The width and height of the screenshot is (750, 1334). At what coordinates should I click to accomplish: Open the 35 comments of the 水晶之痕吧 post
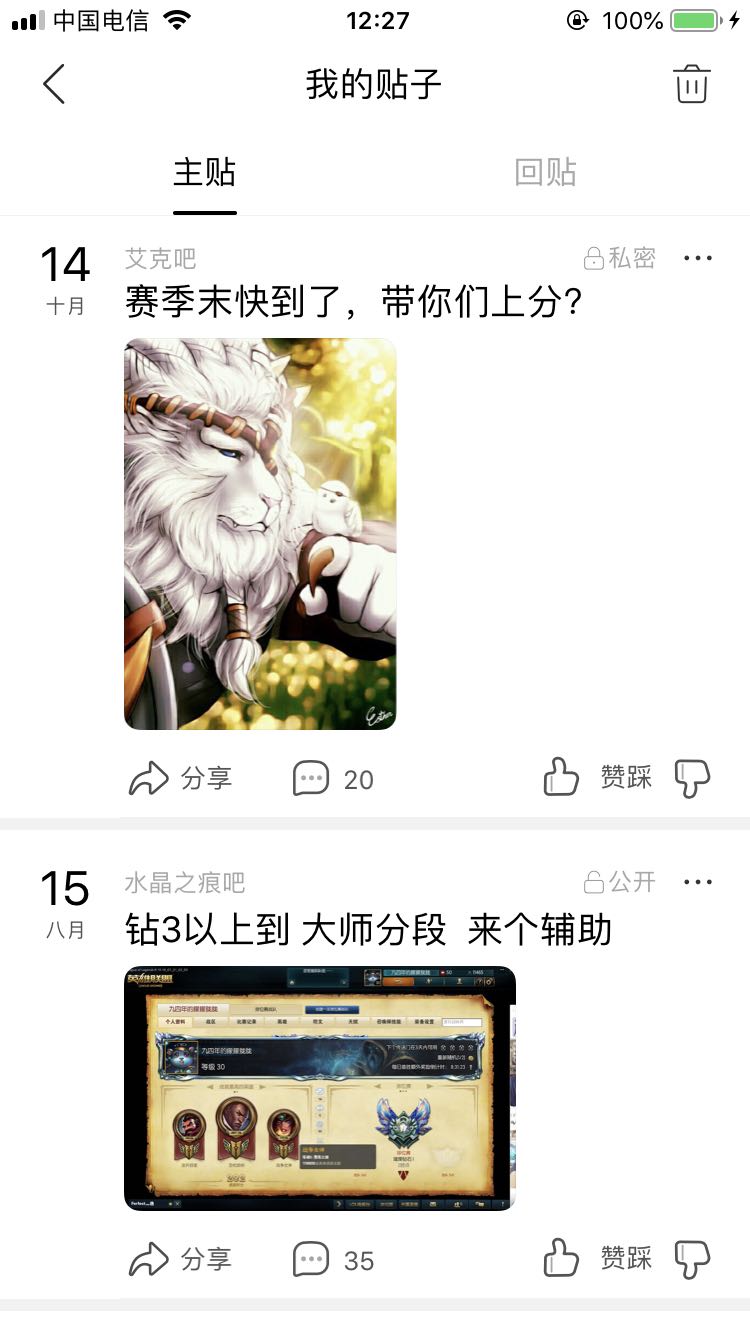333,1259
